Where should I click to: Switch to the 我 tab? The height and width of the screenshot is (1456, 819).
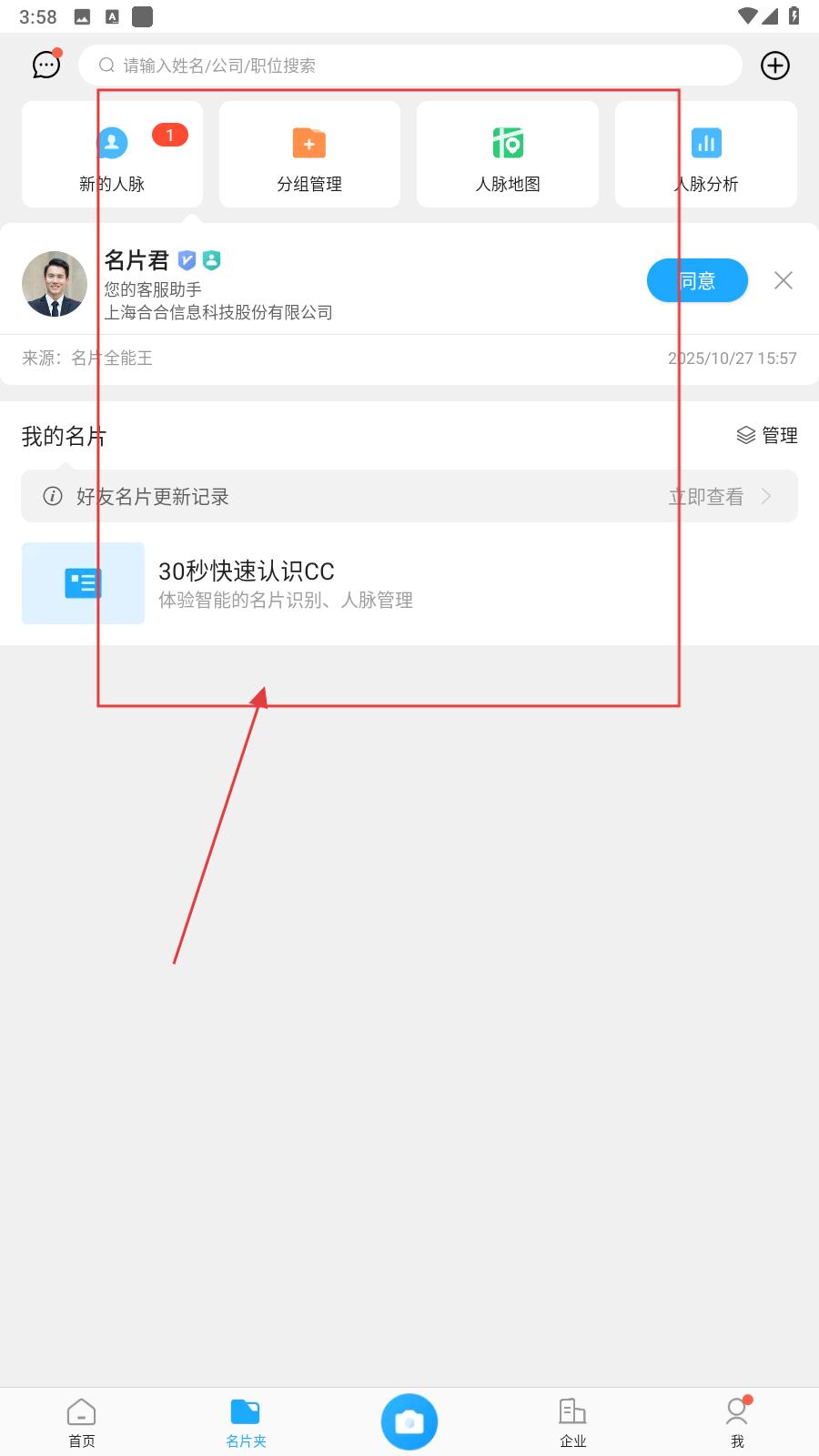737,1421
